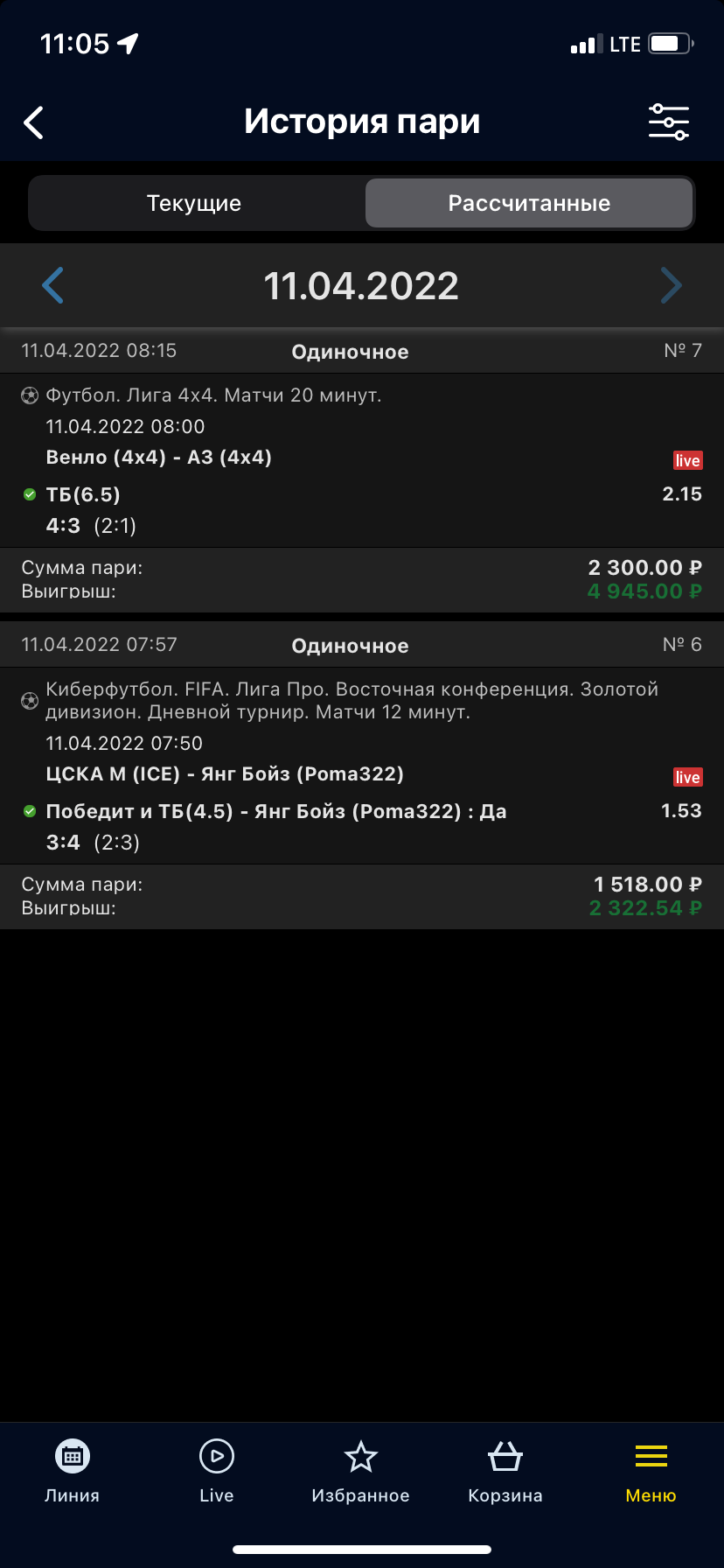
Task: Open the Корзина basket
Action: (x=505, y=1472)
